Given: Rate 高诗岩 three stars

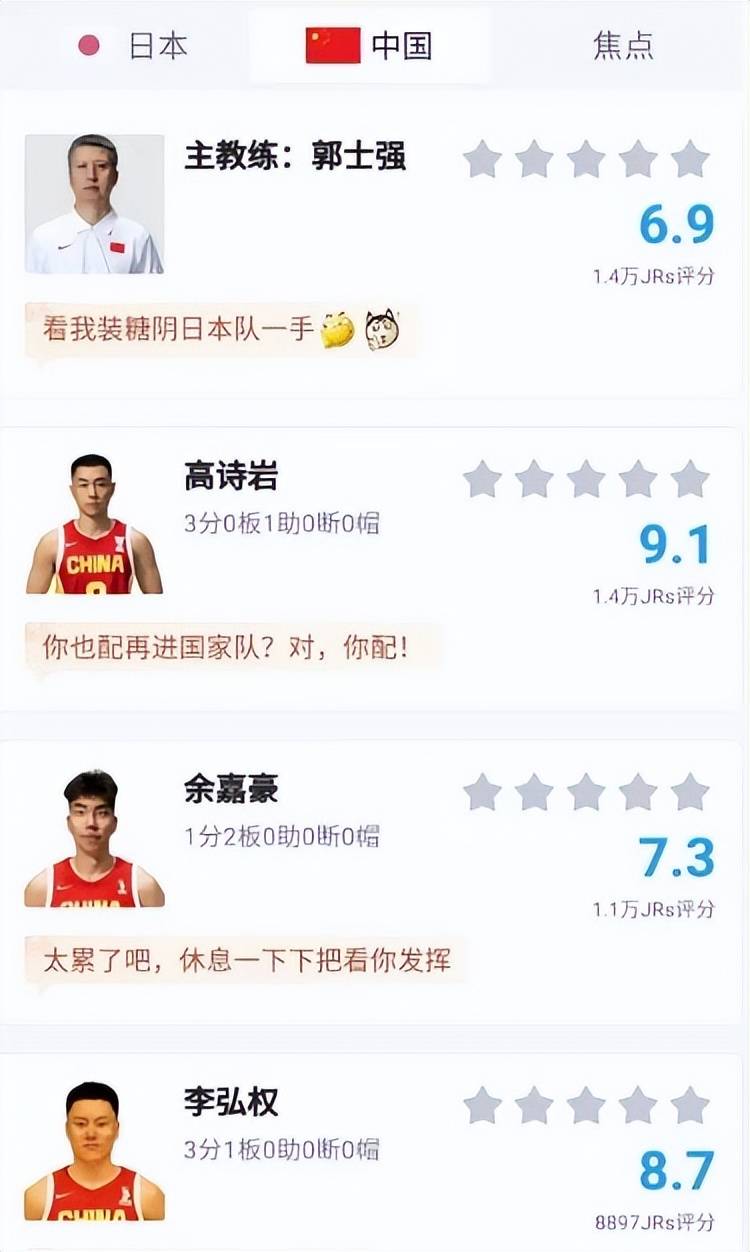Looking at the screenshot, I should [x=586, y=479].
